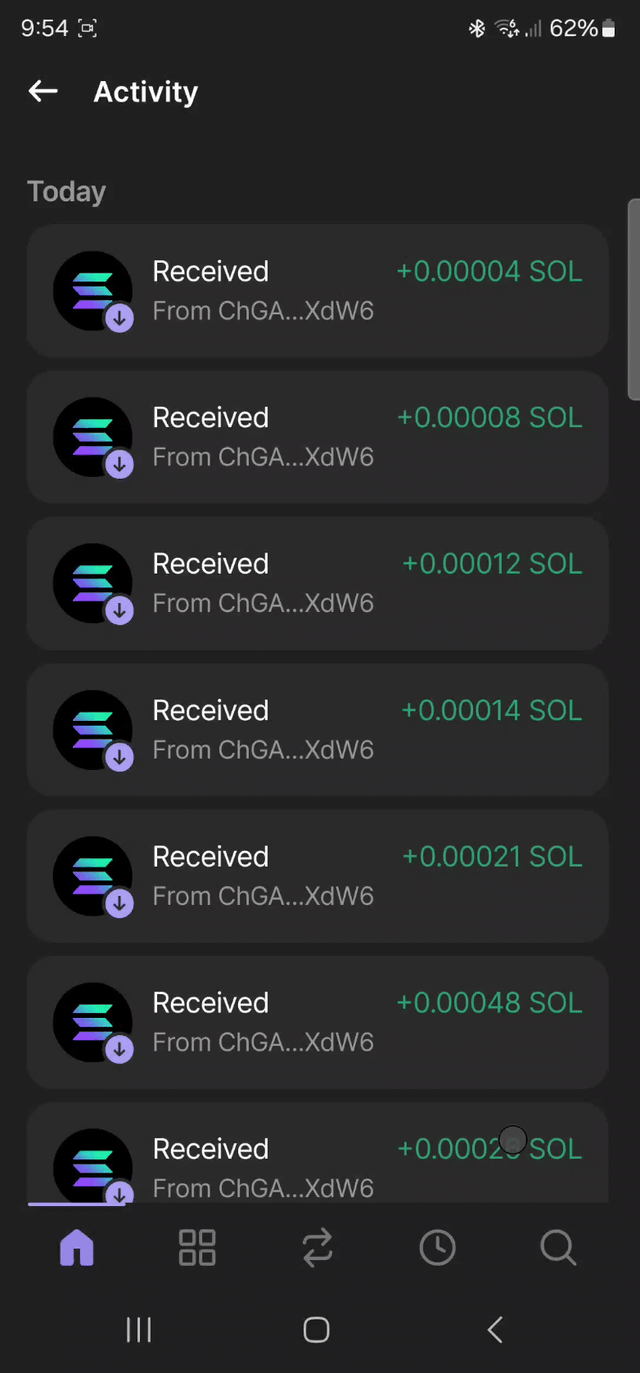The image size is (640, 1373).
Task: Go back from the Activity screen
Action: coord(43,92)
